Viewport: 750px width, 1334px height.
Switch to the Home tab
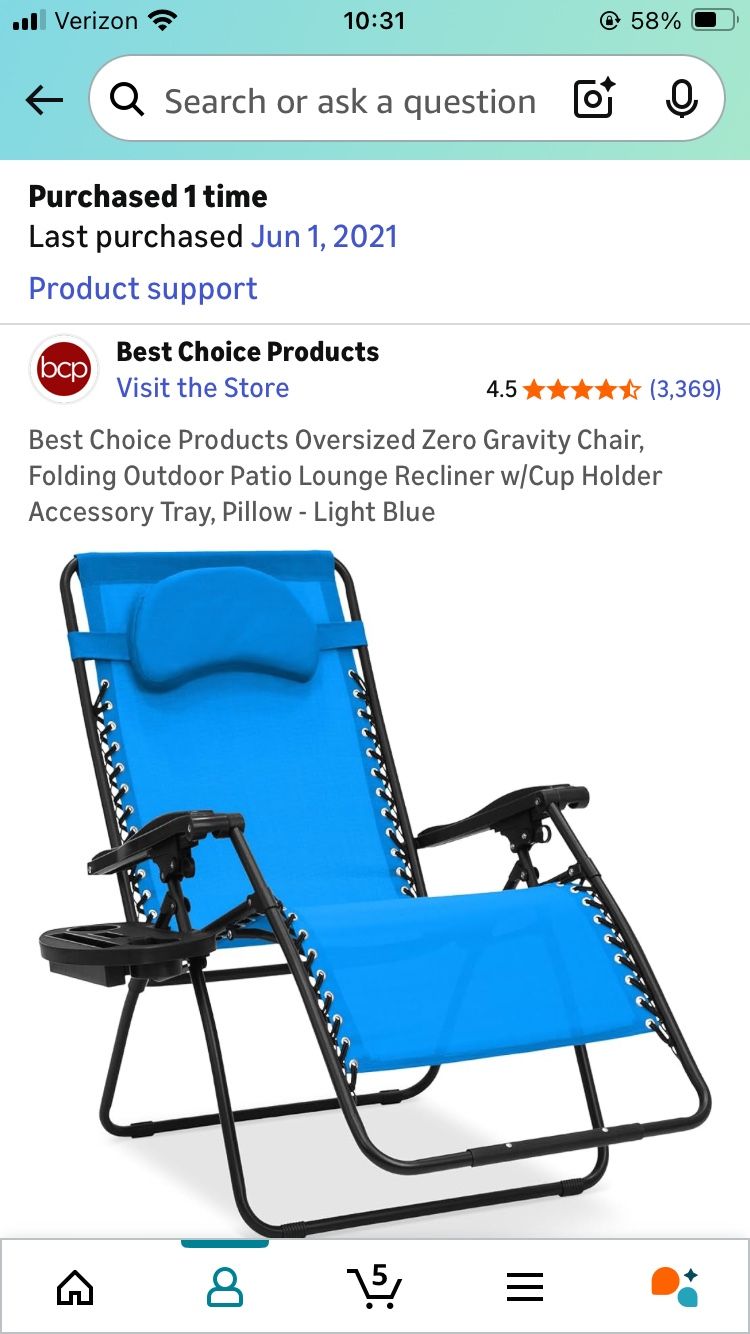point(75,1286)
